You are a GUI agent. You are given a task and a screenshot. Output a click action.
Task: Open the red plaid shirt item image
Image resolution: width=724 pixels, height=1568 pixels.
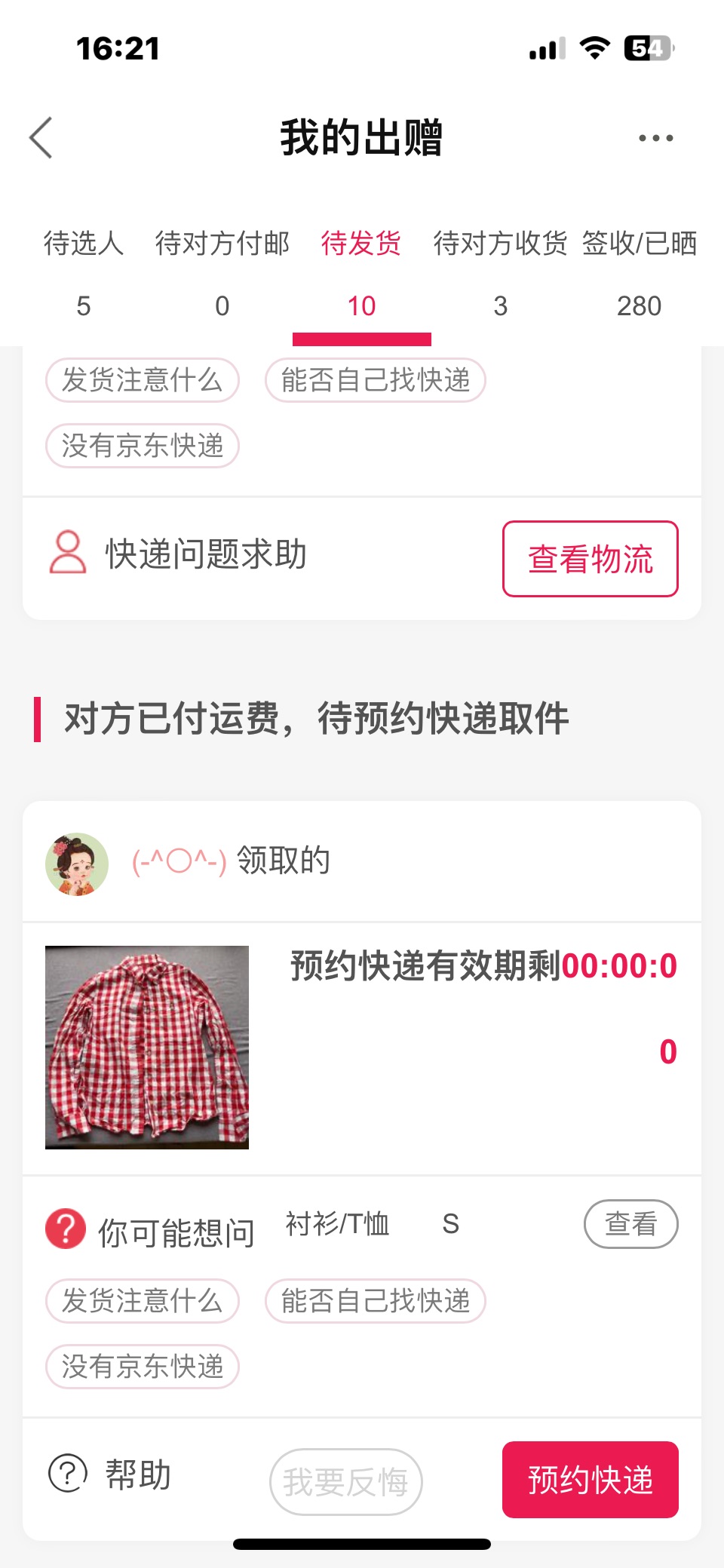[x=147, y=1048]
